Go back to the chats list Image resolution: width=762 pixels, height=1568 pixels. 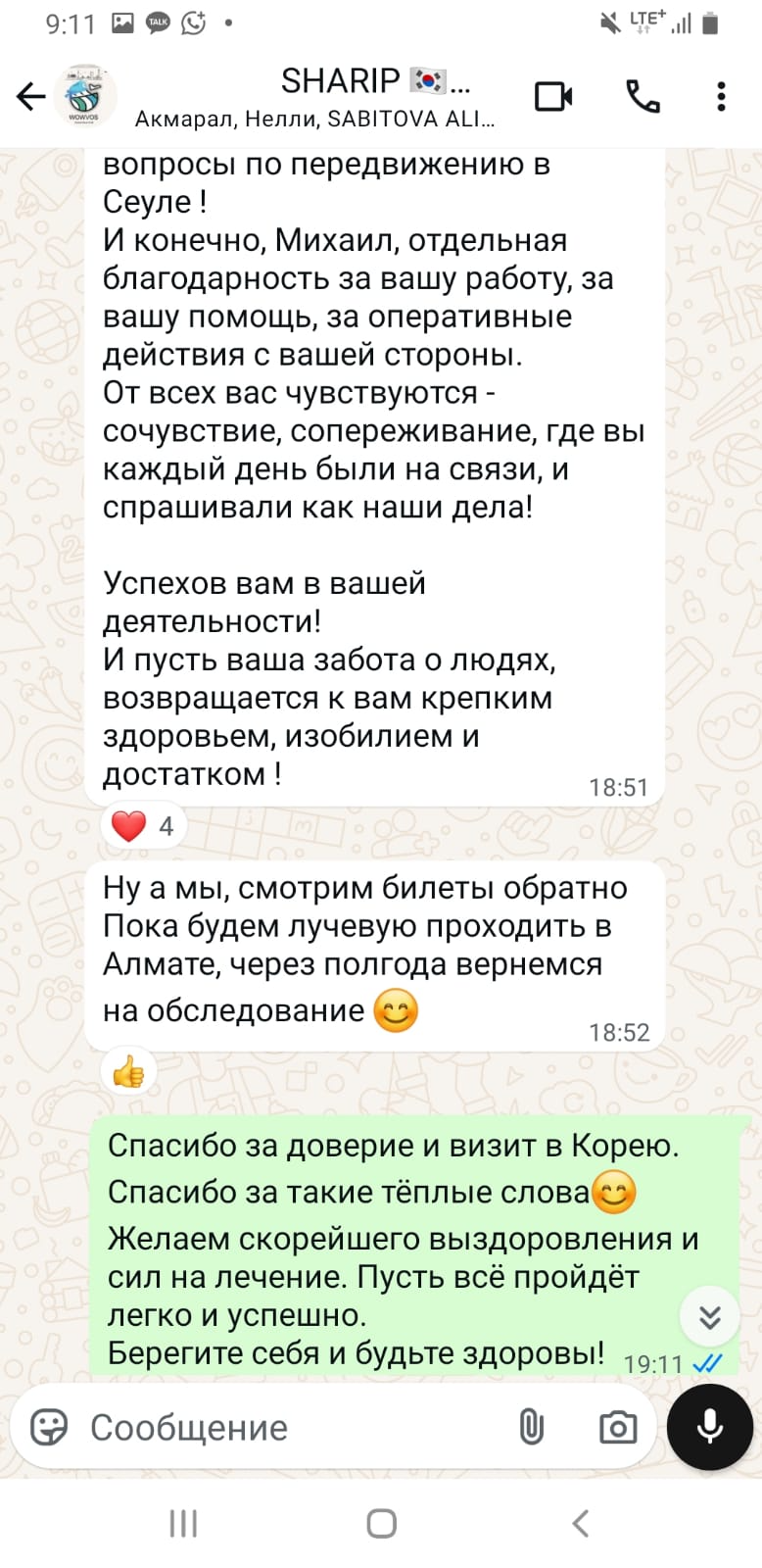31,96
